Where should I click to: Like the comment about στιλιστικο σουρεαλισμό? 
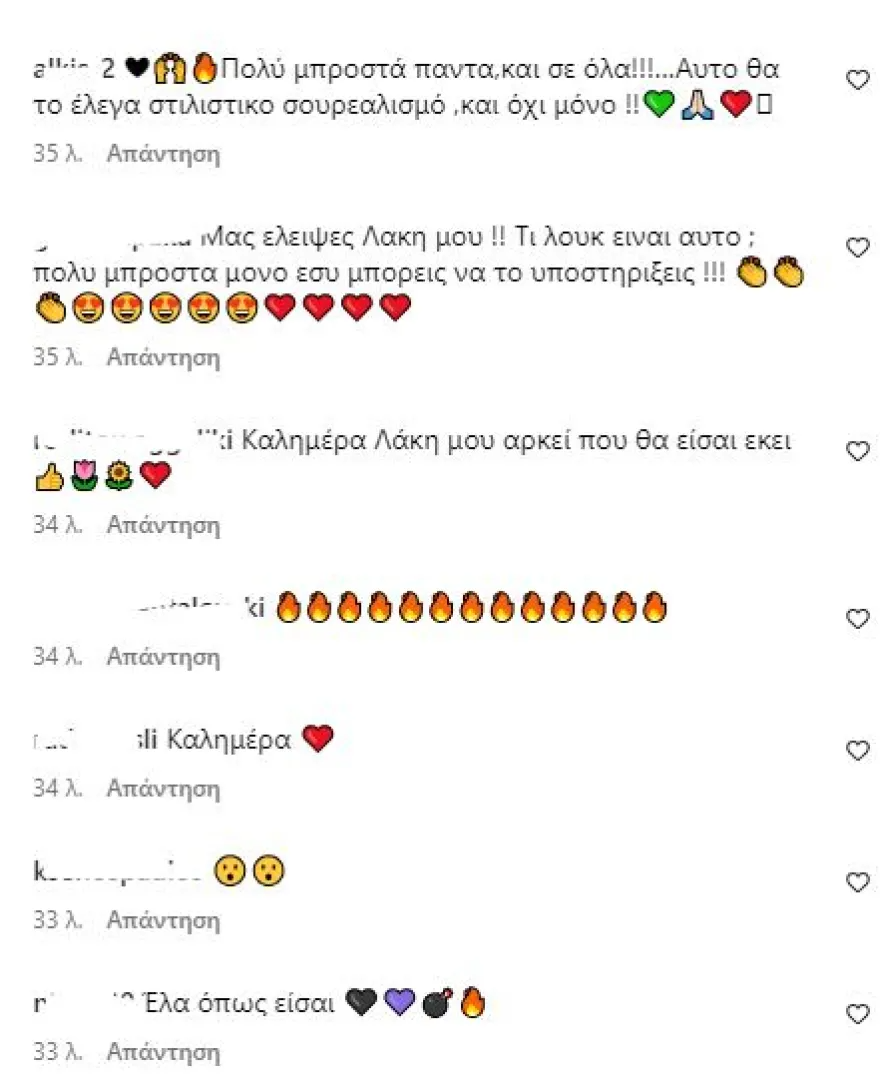pos(858,81)
